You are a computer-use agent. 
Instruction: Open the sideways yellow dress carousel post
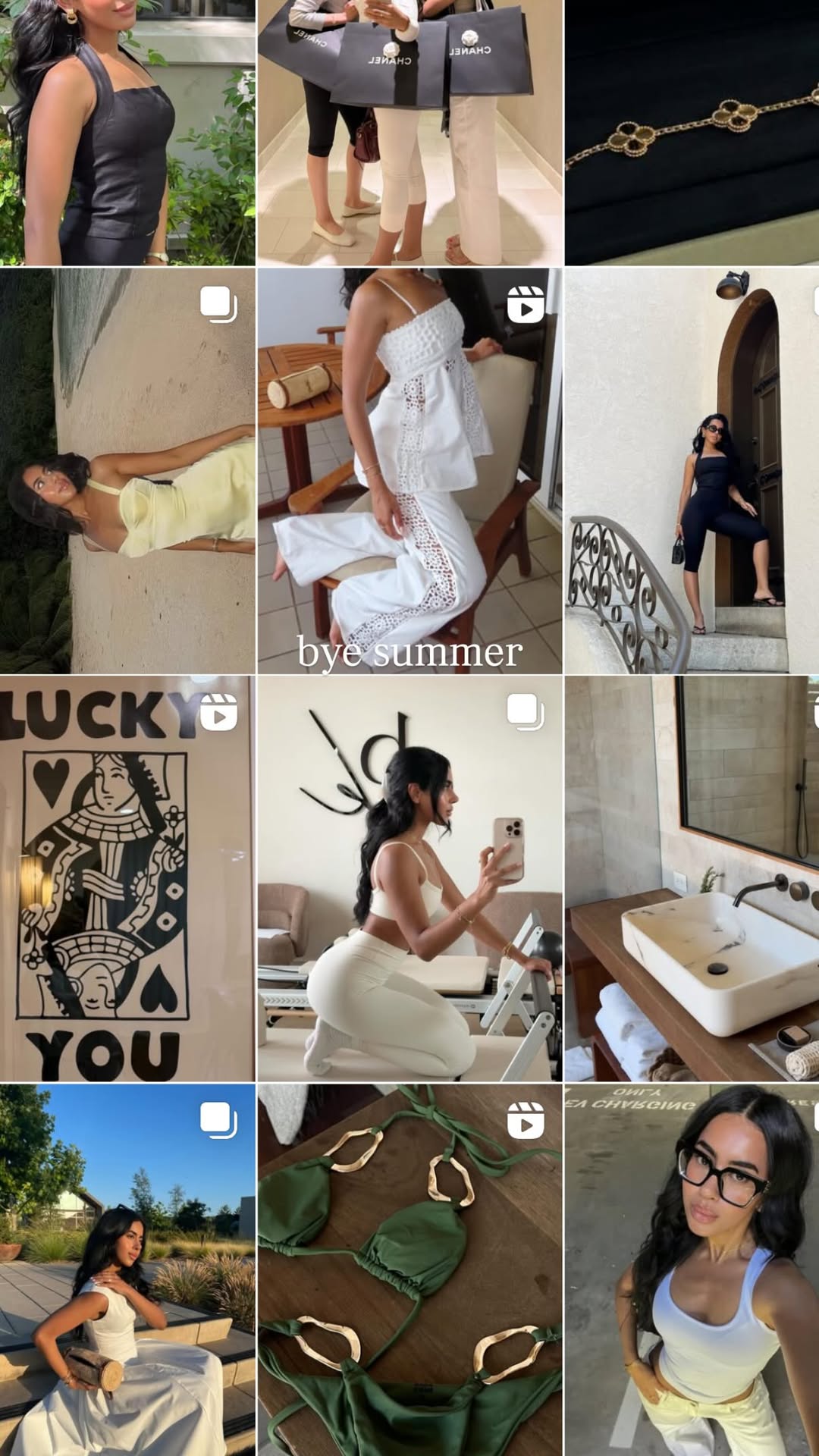tap(127, 471)
